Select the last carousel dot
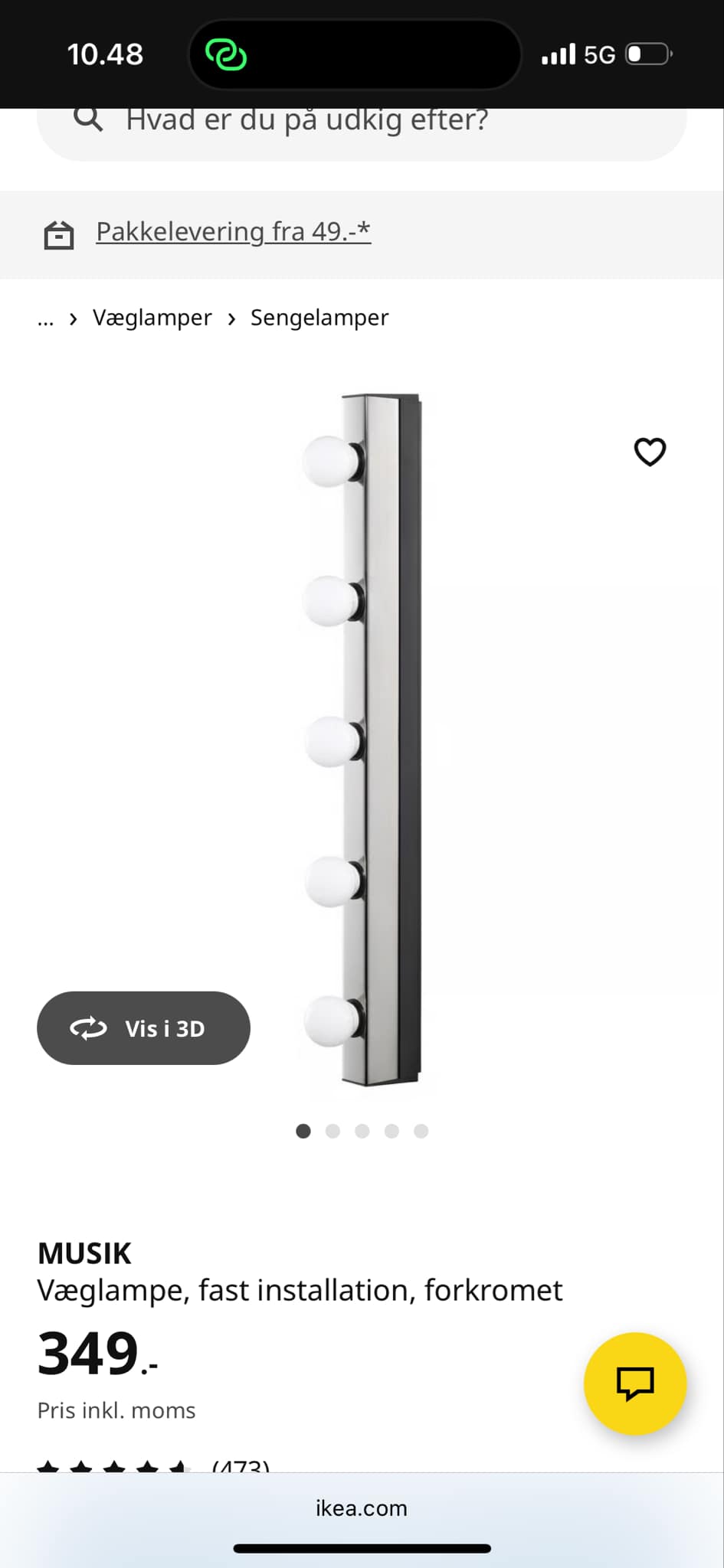The height and width of the screenshot is (1568, 724). (x=421, y=1131)
